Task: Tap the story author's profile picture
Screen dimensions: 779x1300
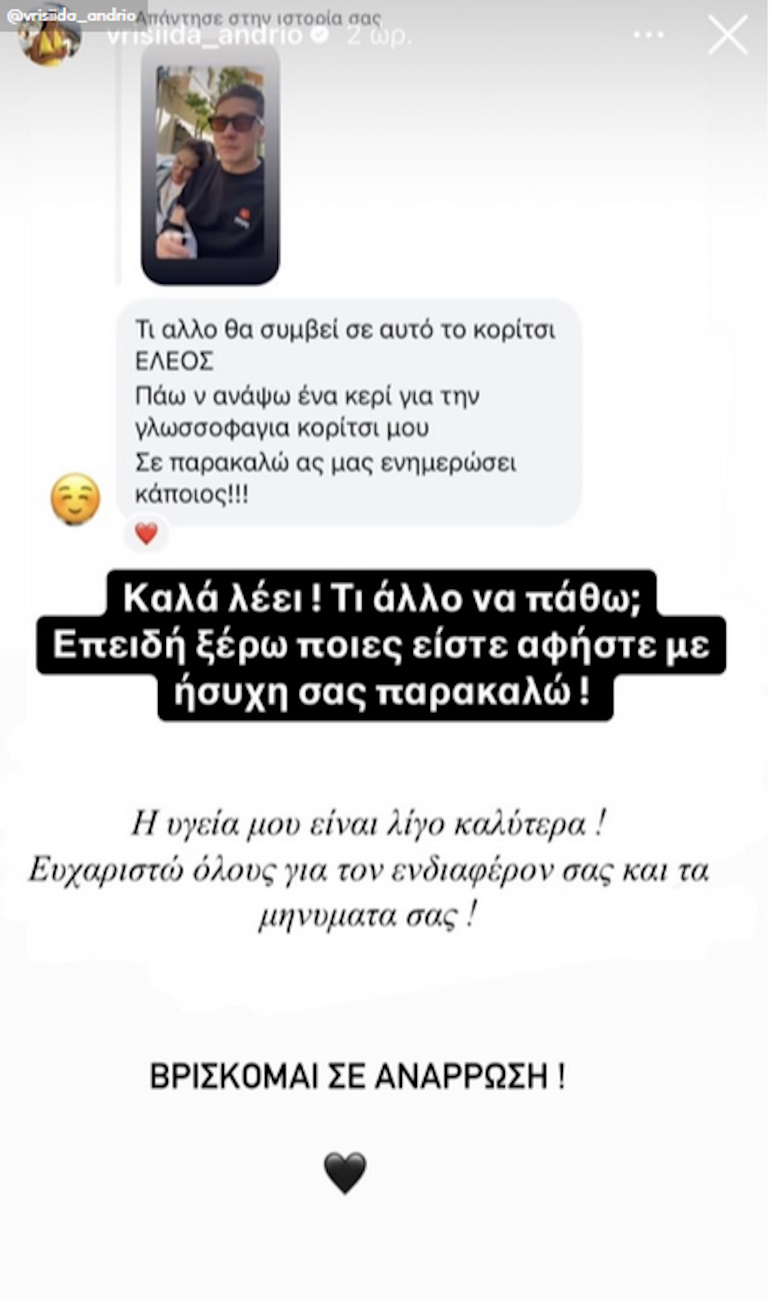Action: (x=48, y=40)
